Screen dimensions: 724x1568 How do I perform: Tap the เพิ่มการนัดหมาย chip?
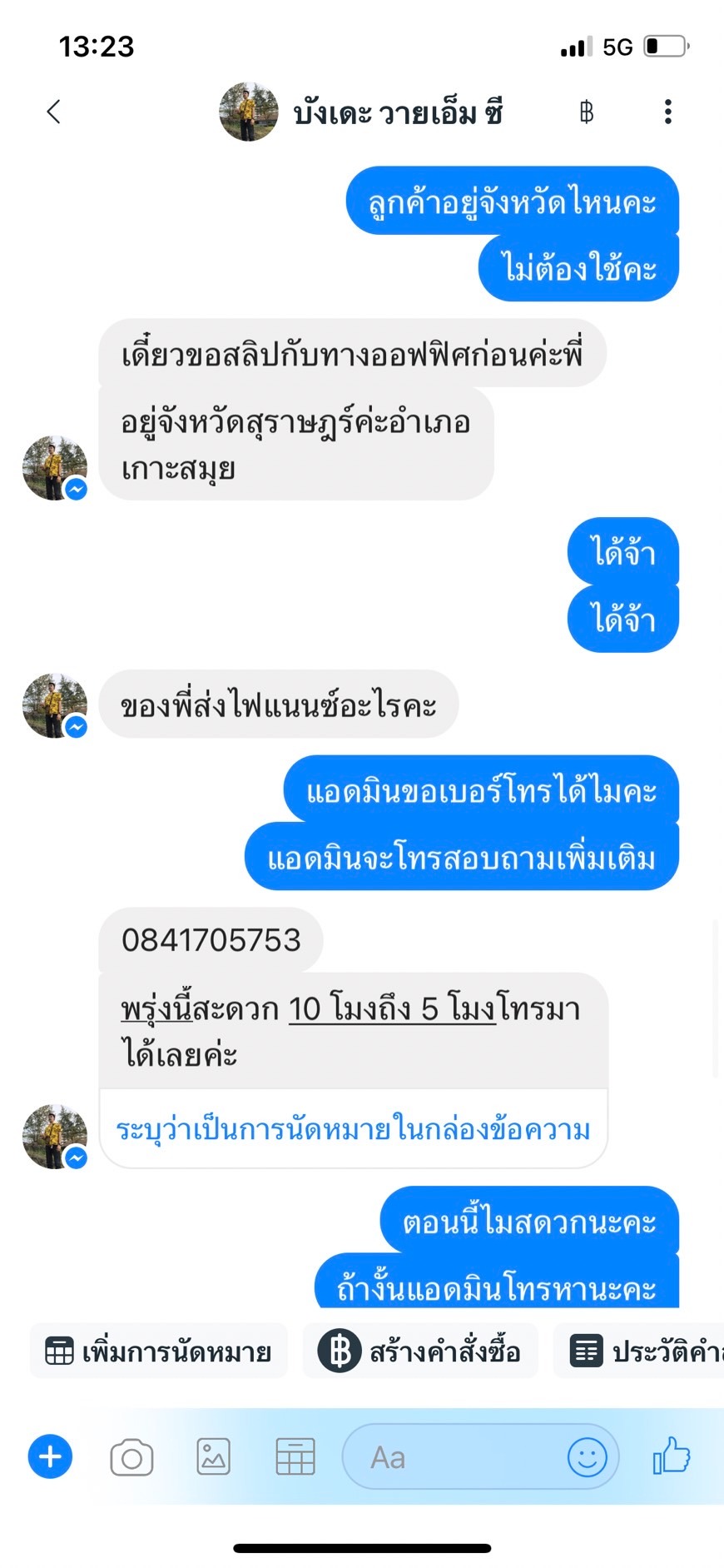pos(159,1351)
